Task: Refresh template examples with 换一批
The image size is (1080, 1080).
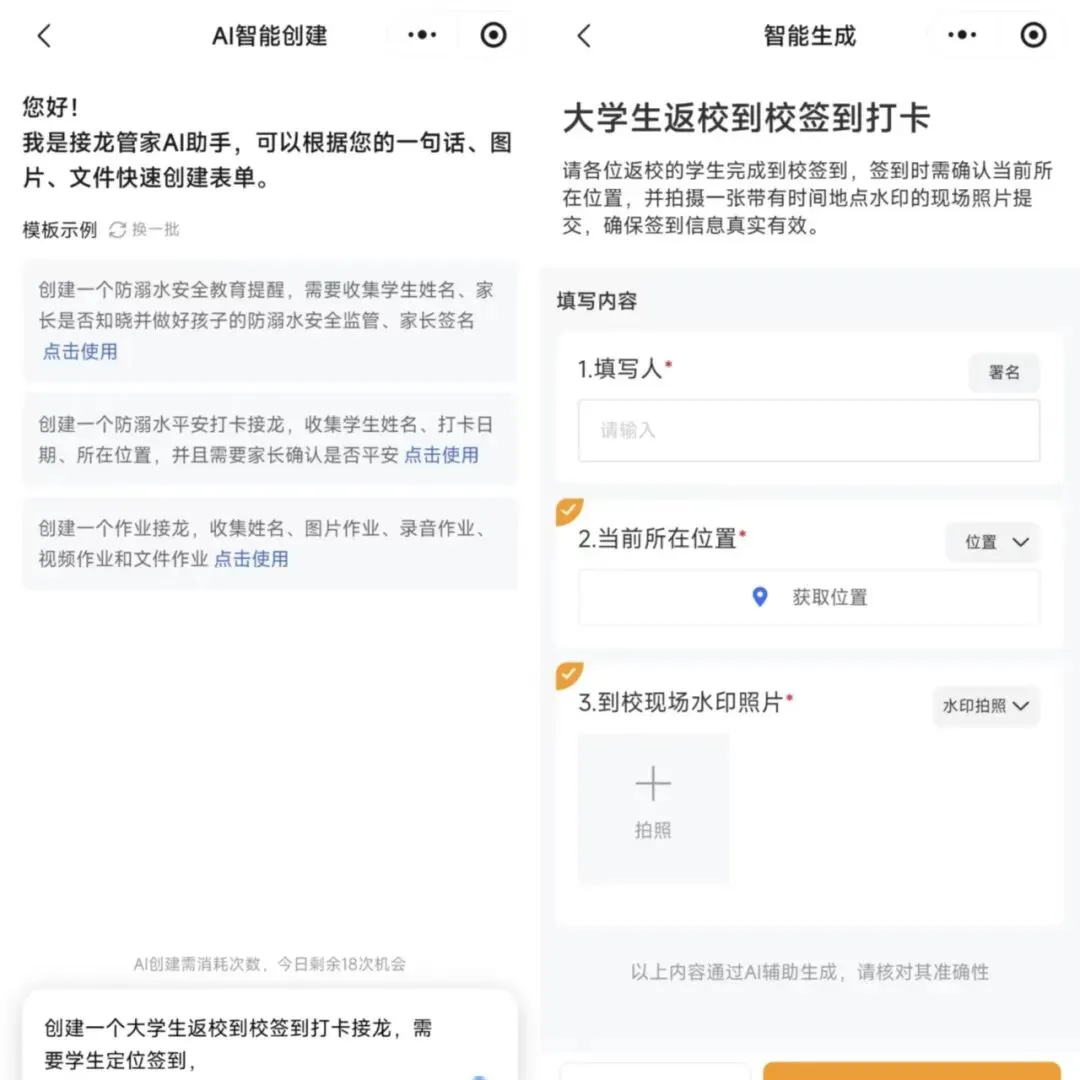Action: [145, 229]
